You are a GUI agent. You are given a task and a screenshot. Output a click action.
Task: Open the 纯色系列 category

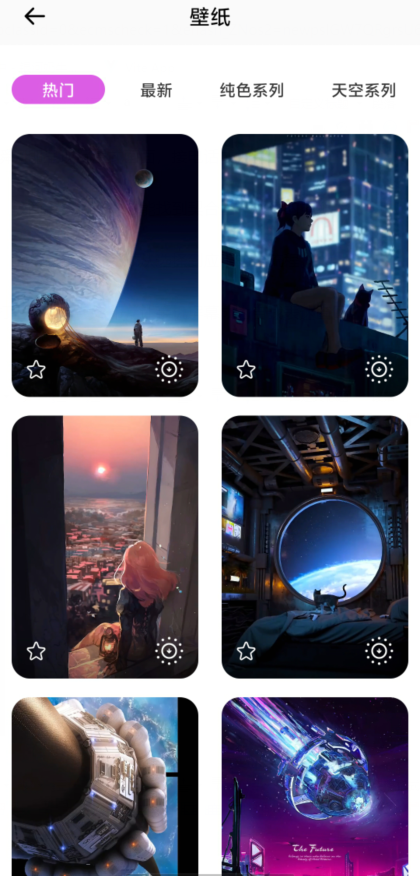tap(252, 90)
